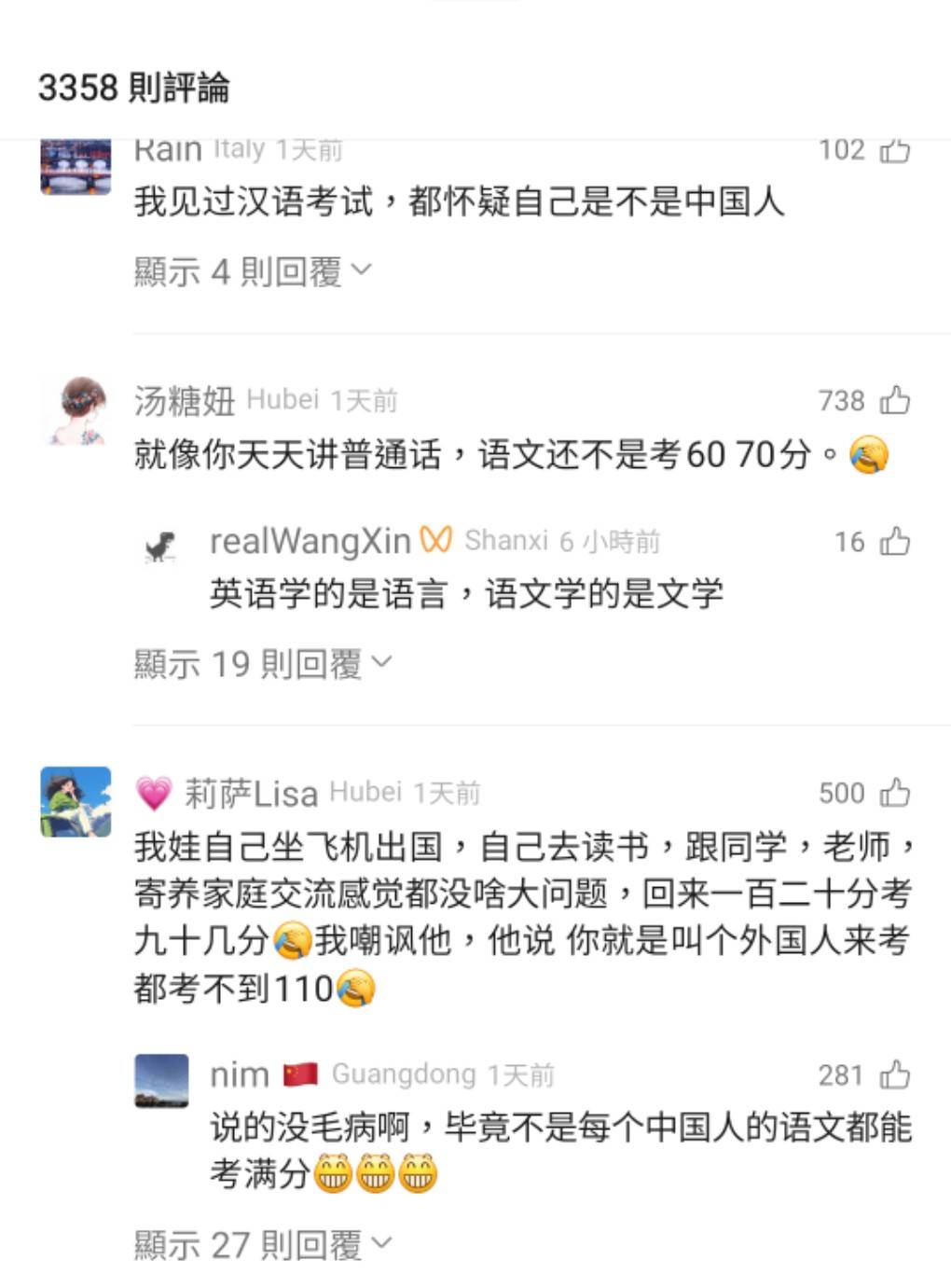Like 汤糖妞's comment
Image resolution: width=951 pixels, height=1288 pixels.
[x=894, y=400]
